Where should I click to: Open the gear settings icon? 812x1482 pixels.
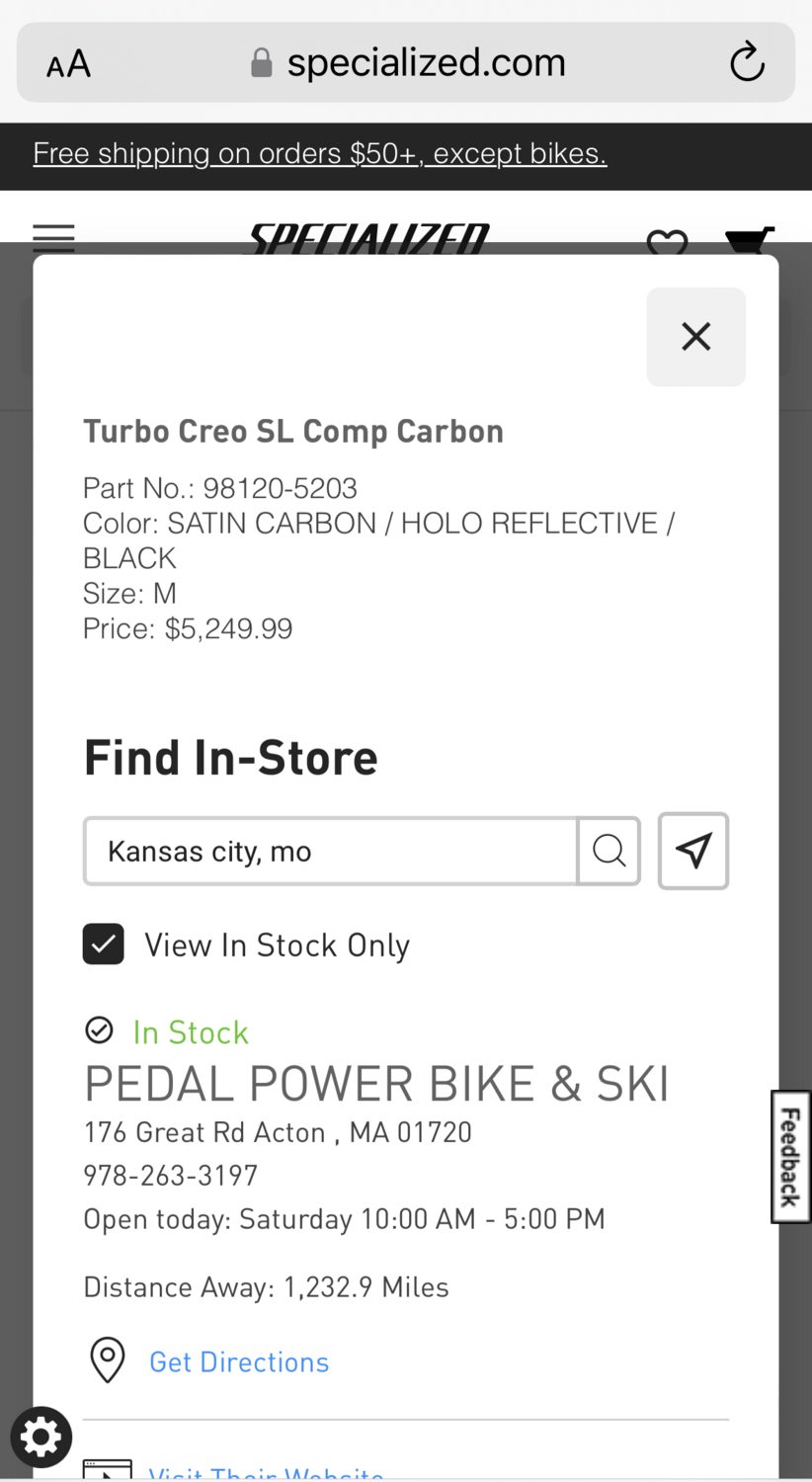41,1437
